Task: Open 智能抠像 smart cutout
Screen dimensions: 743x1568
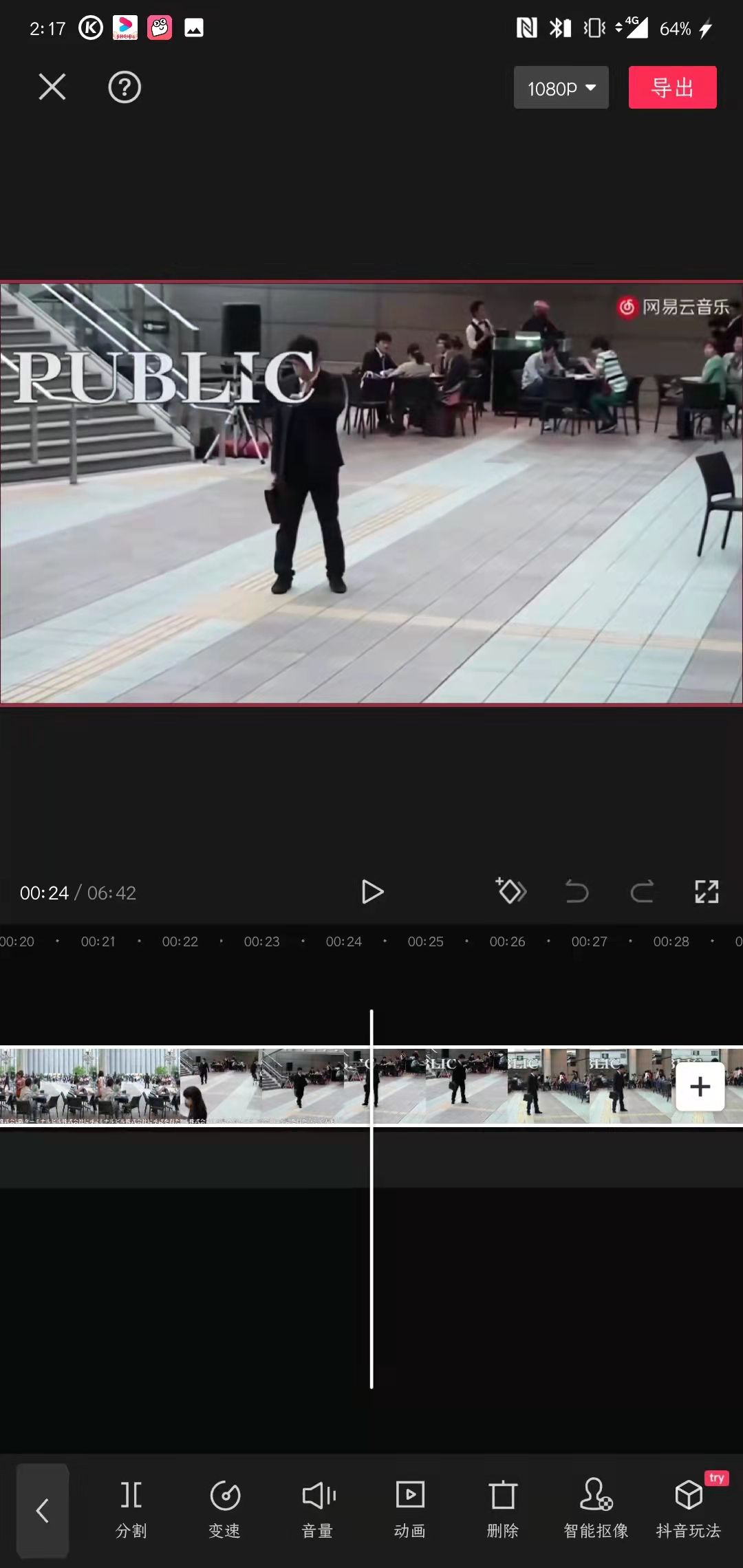Action: 596,1510
